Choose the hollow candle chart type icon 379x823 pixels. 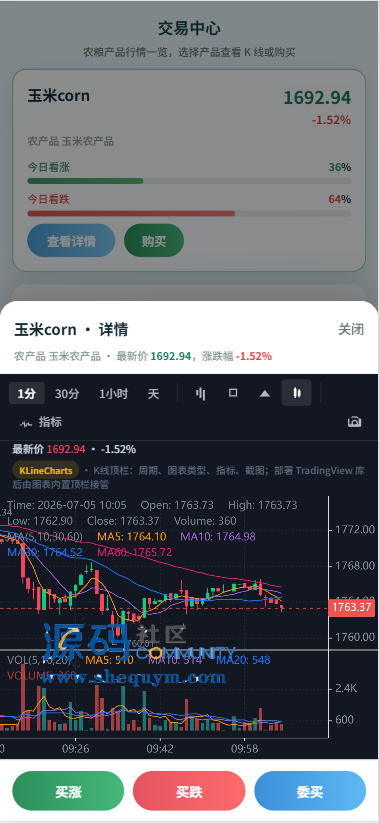coord(233,393)
